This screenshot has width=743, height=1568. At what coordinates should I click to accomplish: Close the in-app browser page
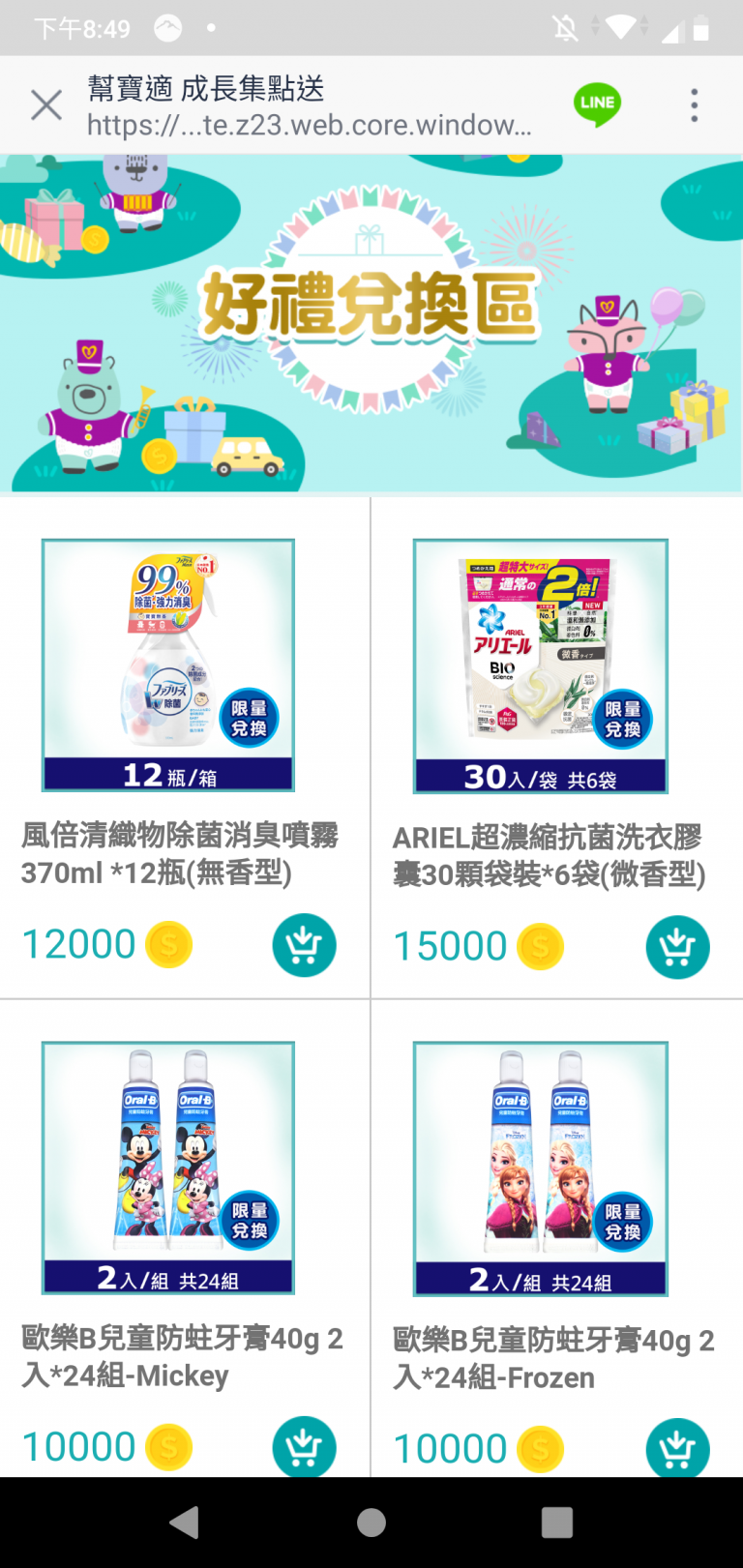coord(46,104)
